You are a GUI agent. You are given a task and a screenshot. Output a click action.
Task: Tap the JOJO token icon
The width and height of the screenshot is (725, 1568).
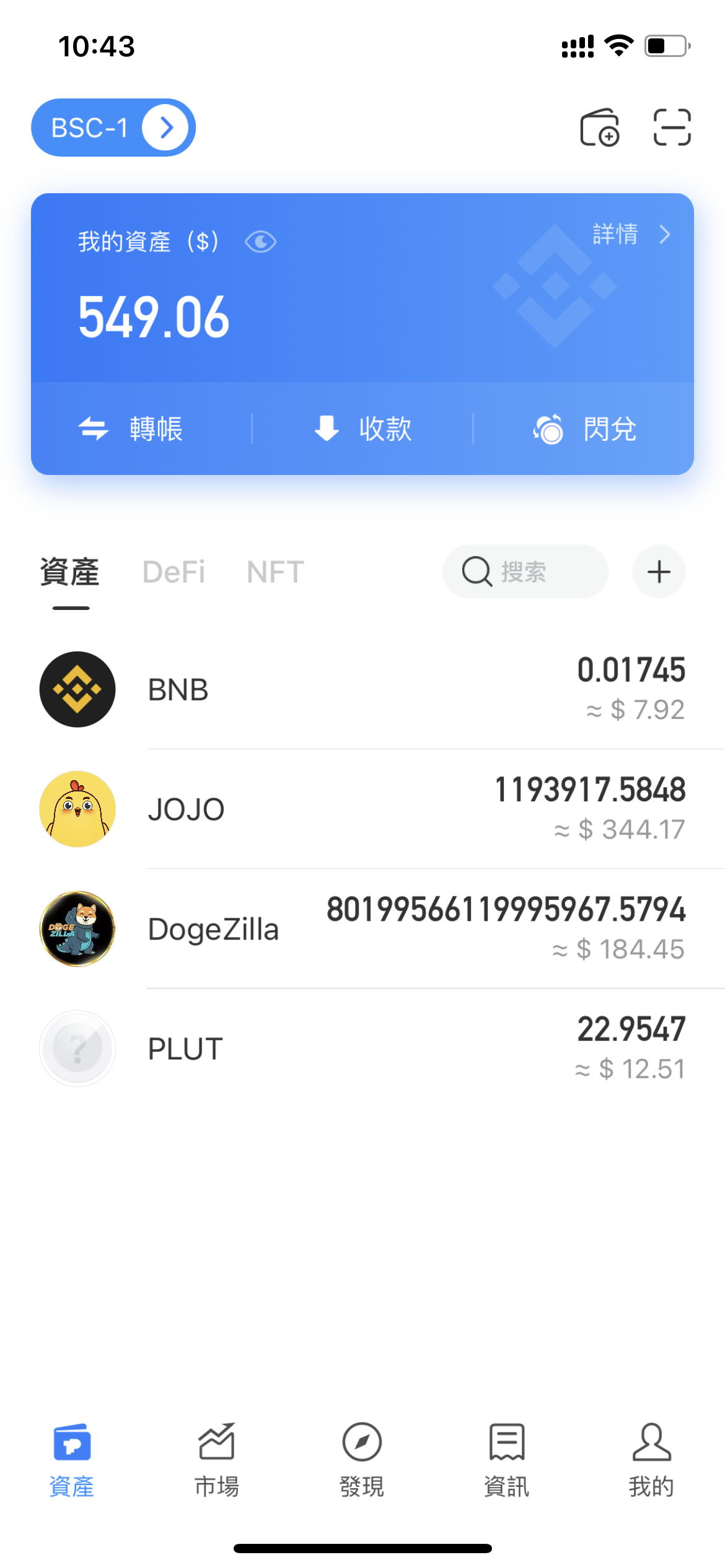coord(76,809)
